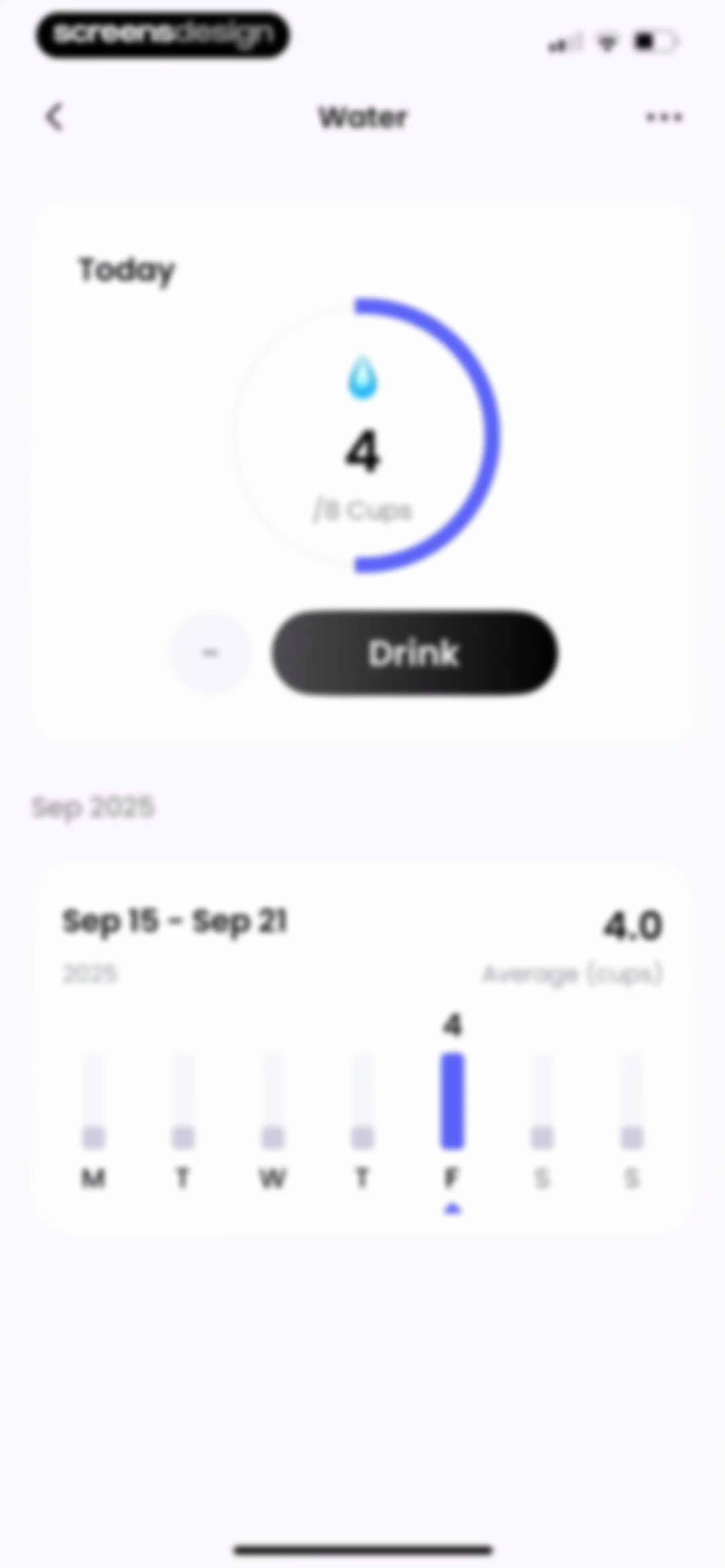Select the Monday bar in the chart

[x=93, y=1101]
